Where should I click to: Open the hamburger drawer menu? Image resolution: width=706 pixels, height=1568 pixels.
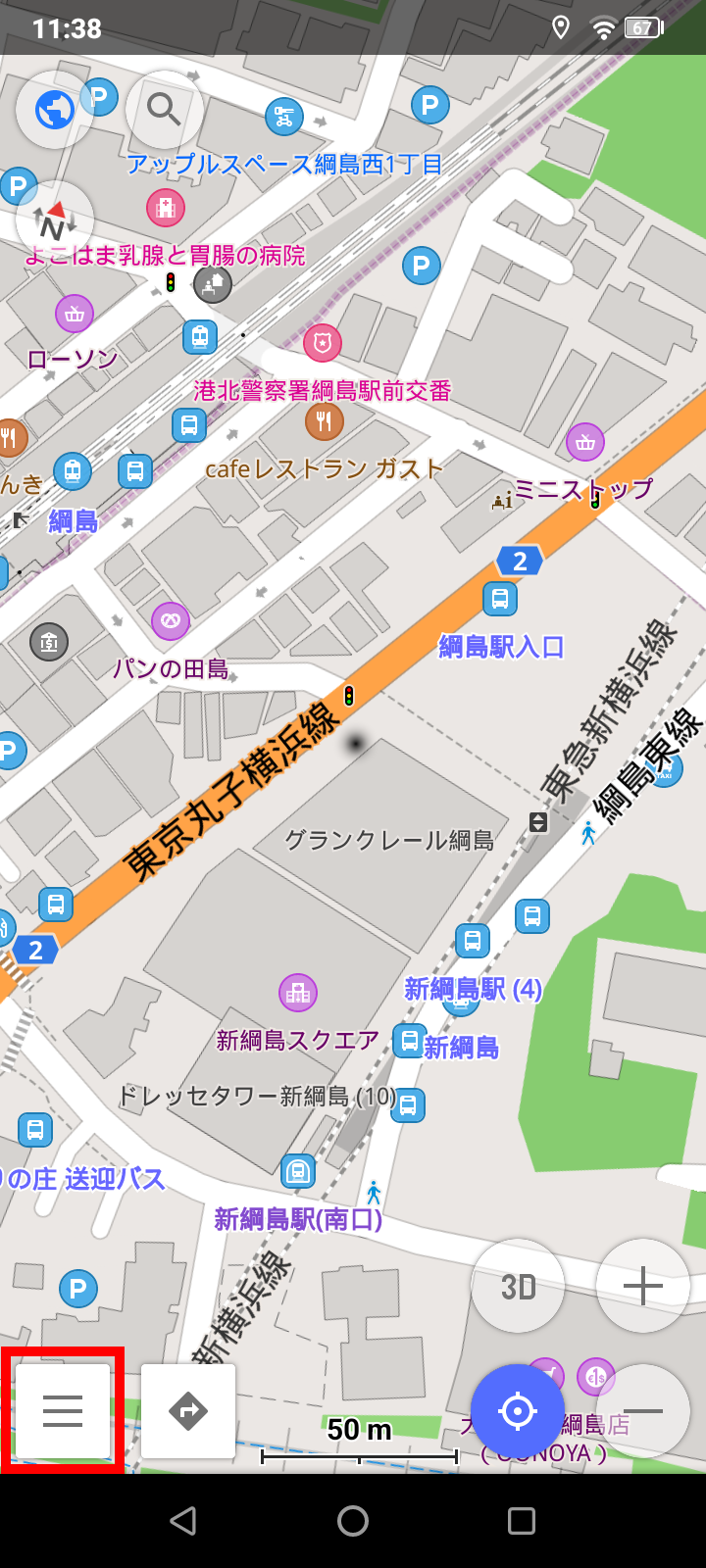[63, 1411]
